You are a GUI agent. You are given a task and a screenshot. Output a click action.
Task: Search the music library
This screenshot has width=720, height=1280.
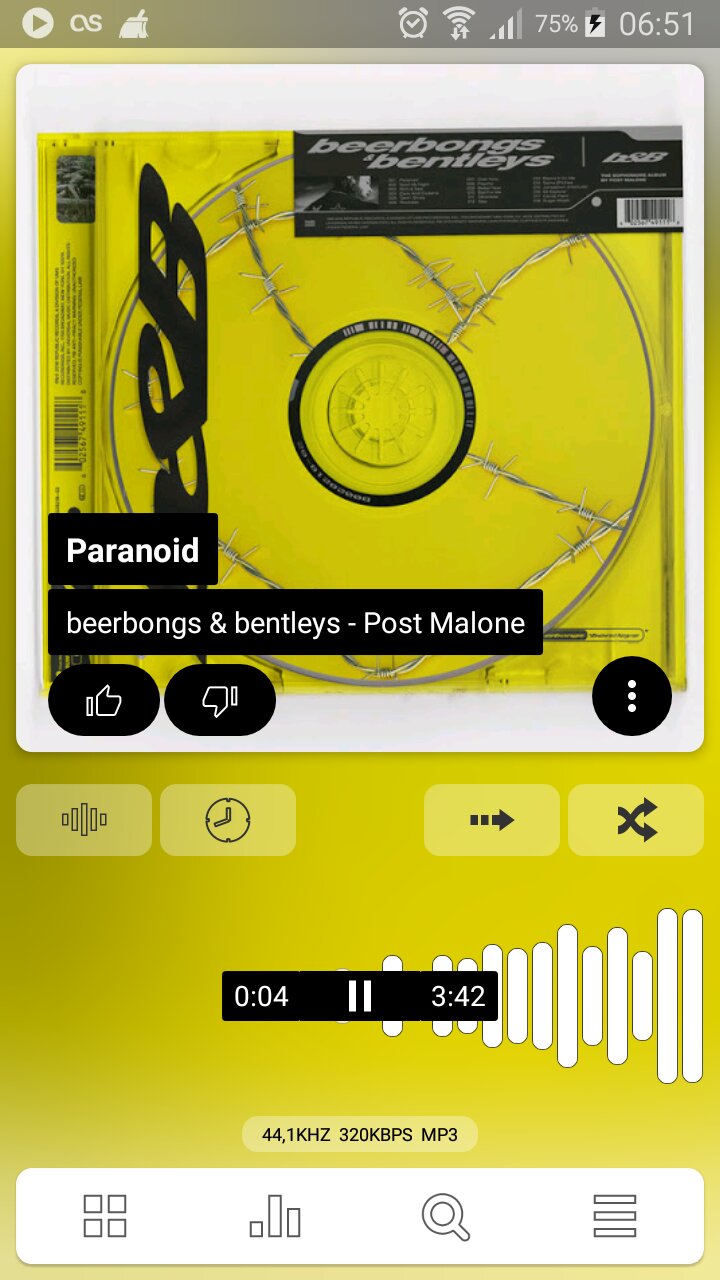(x=445, y=1216)
